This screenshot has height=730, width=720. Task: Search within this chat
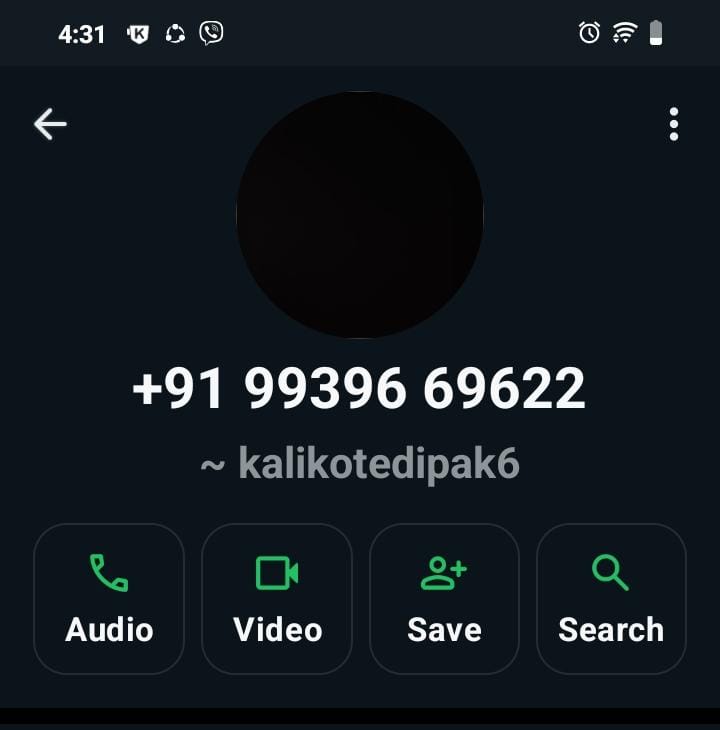tap(611, 598)
